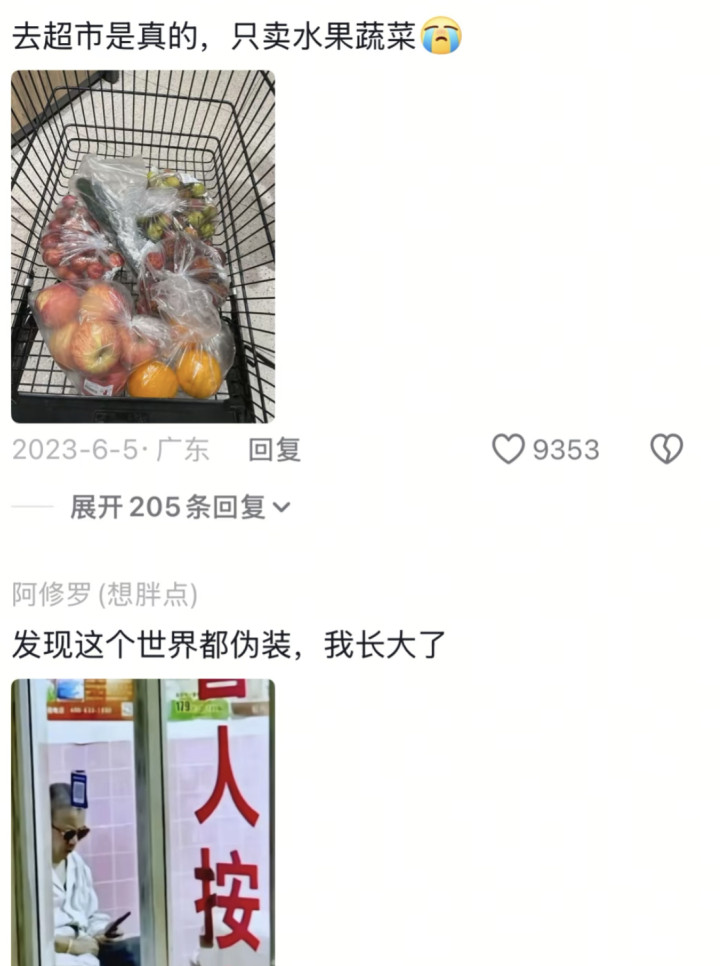Like the comment with 9353 likes
Screen dimensions: 720x966
click(508, 449)
